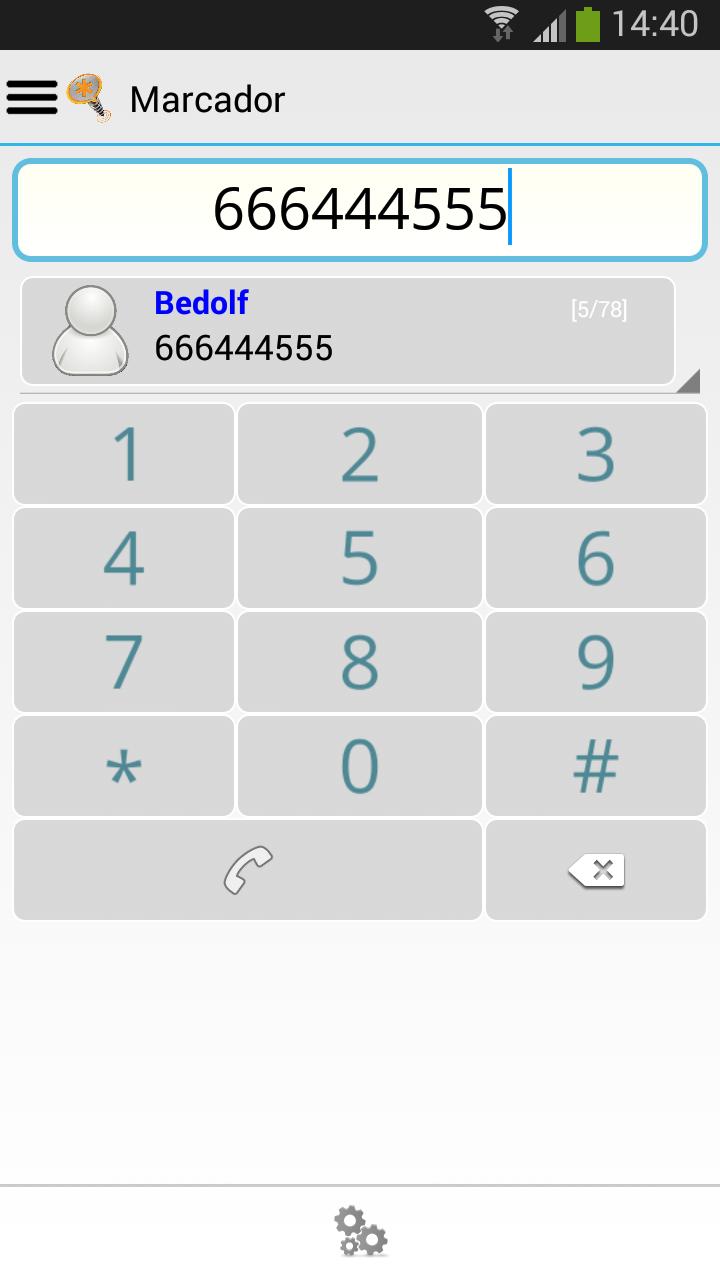Dial digit 7 on keypad

click(x=124, y=662)
